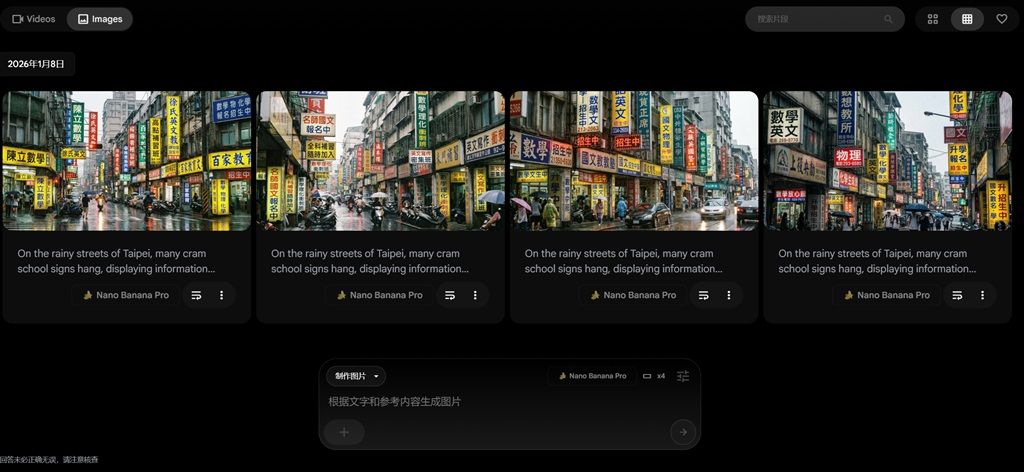Open the fourth Taipei street image
Viewport: 1024px width, 472px height.
(888, 161)
